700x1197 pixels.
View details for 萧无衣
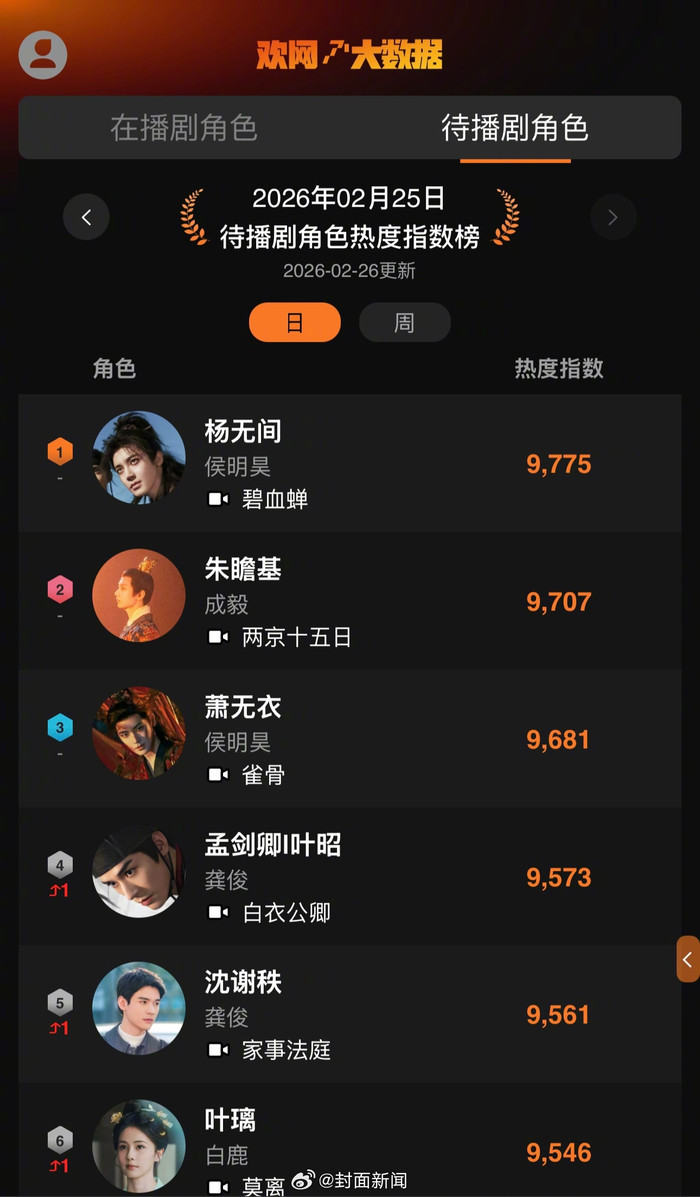(x=350, y=740)
